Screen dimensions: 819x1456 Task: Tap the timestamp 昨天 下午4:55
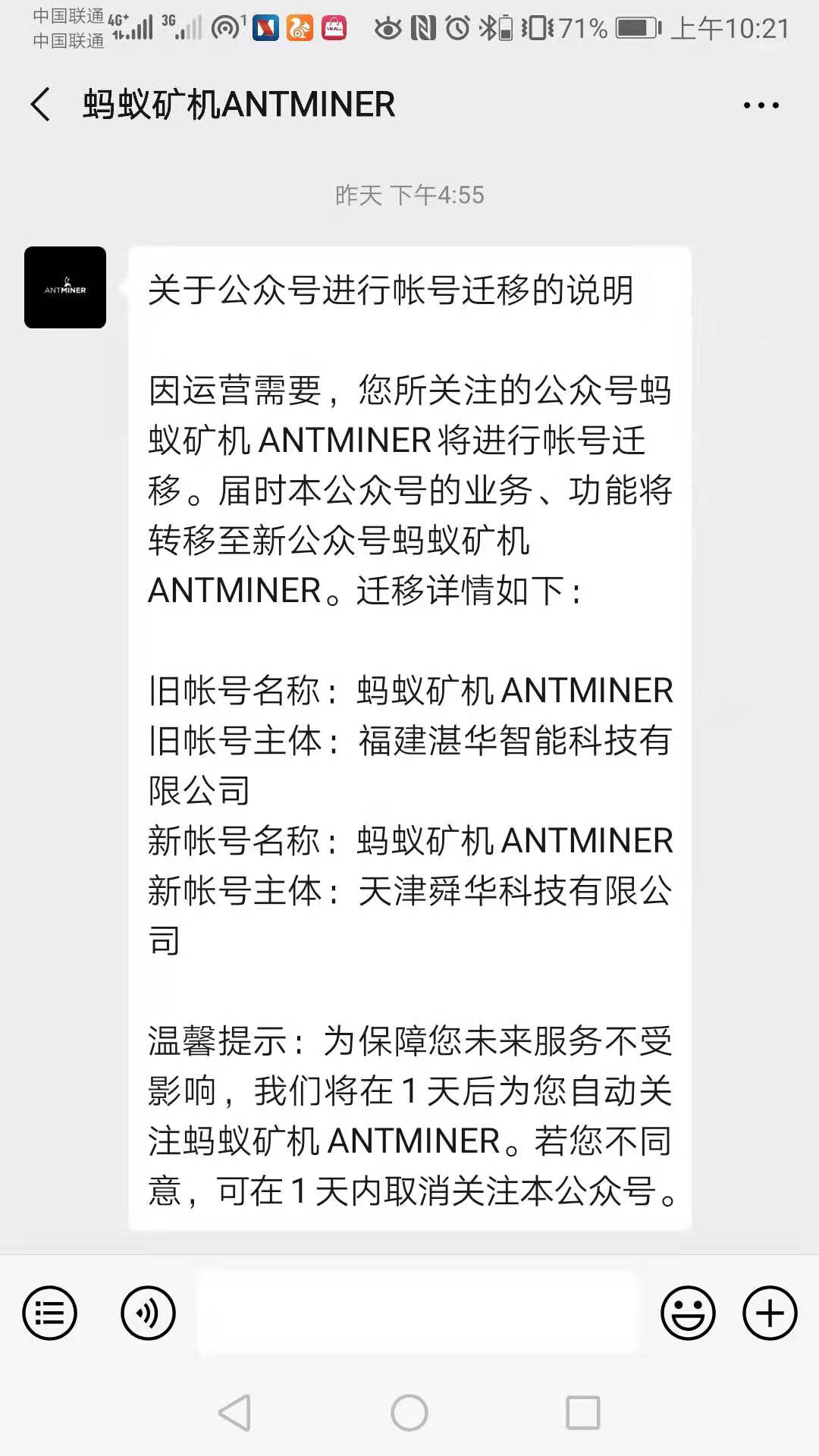(409, 195)
